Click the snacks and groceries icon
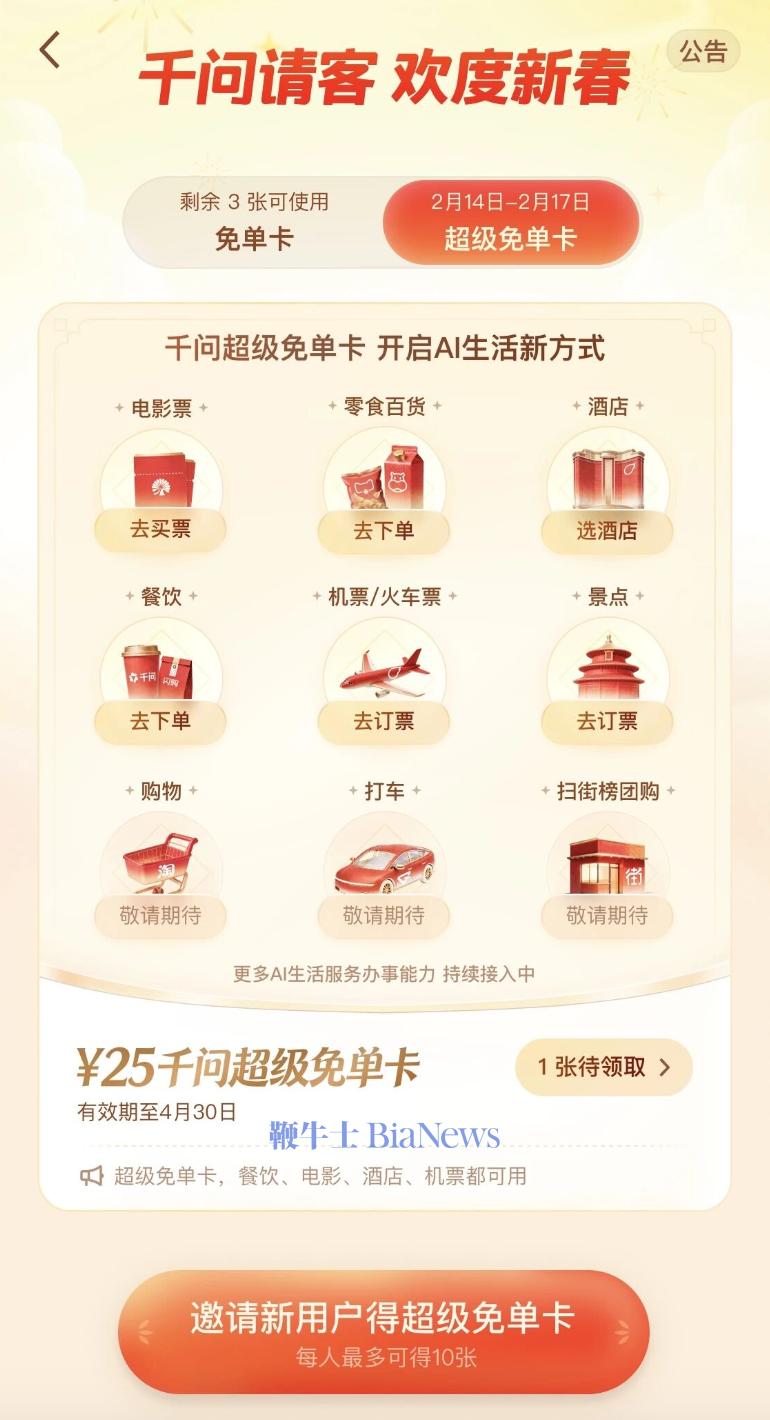Screen dimensions: 770x1420 coord(383,478)
